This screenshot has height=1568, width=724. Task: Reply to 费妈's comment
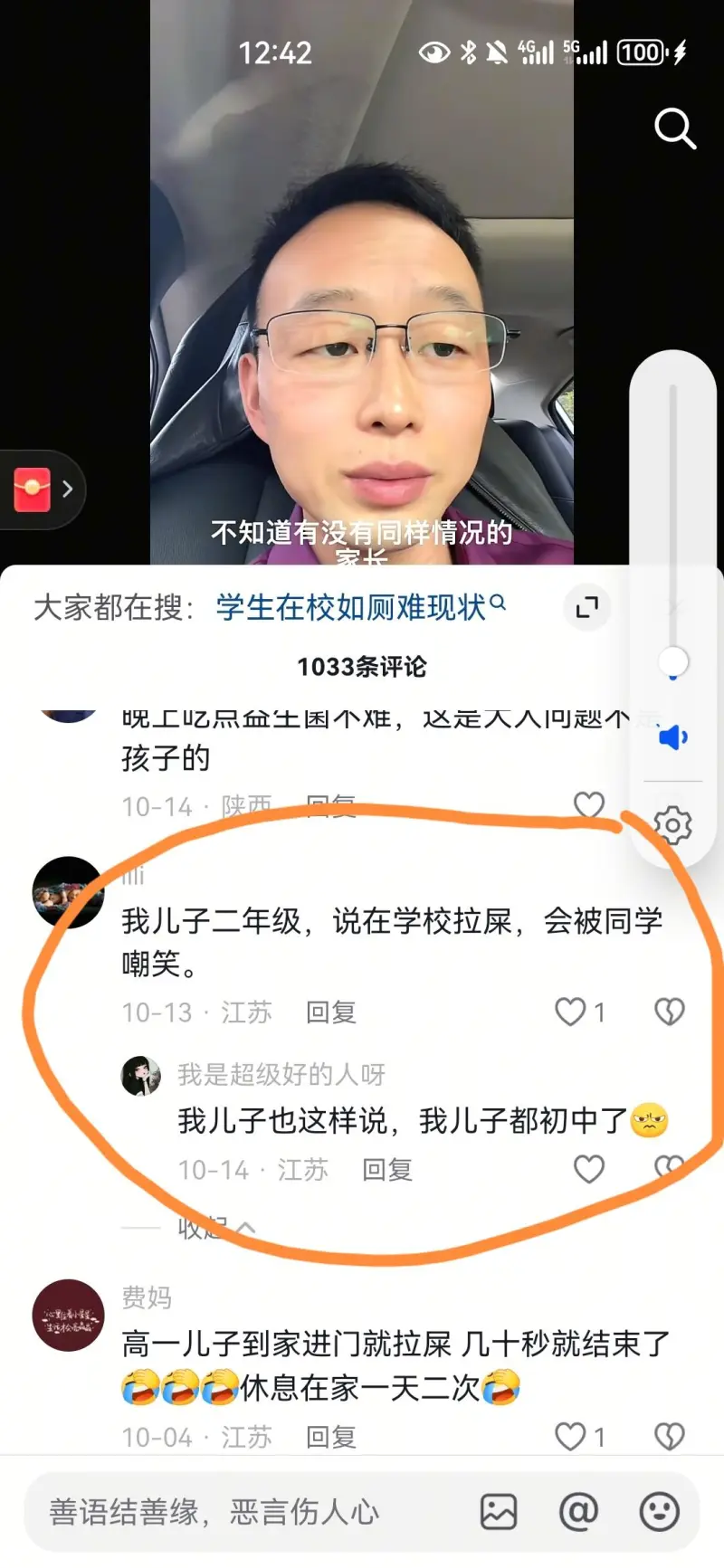click(331, 1437)
